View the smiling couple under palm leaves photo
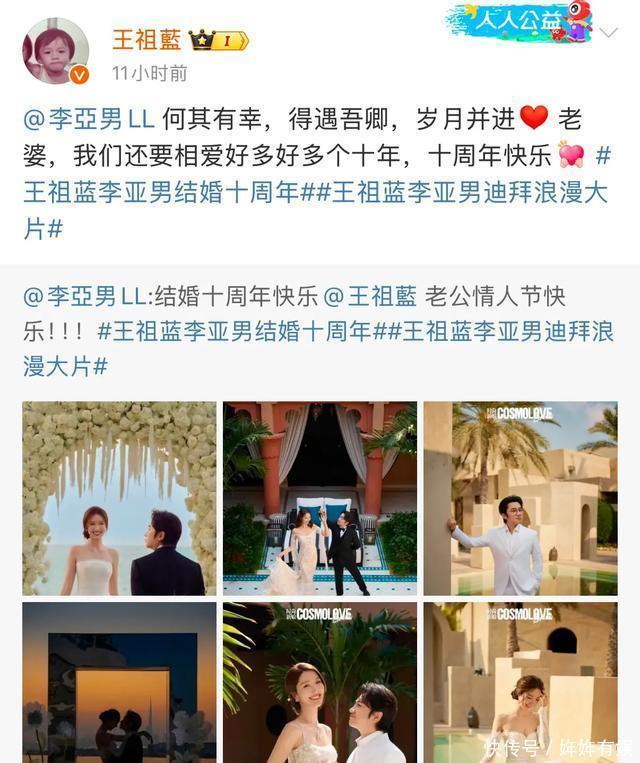 [320, 682]
